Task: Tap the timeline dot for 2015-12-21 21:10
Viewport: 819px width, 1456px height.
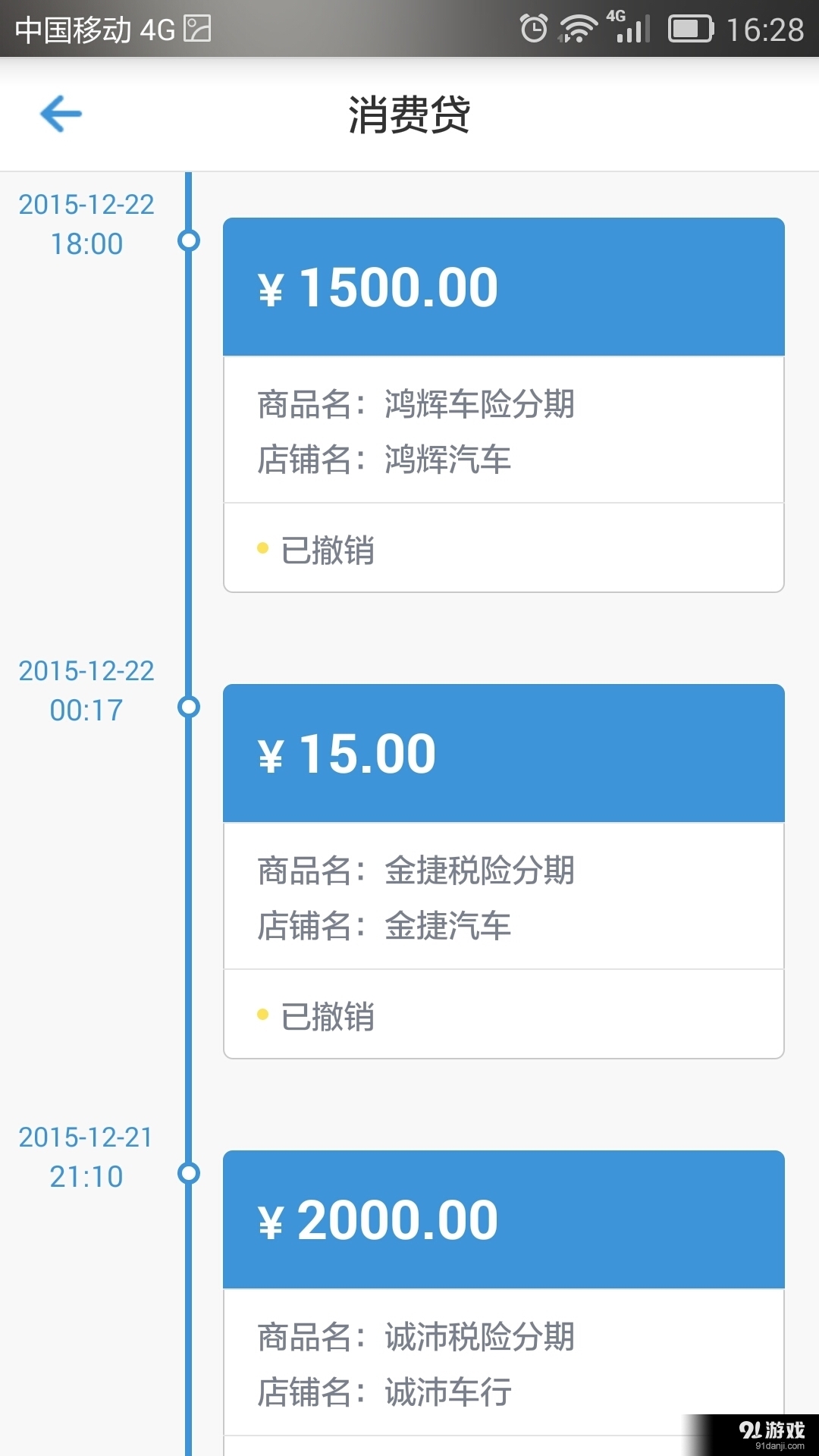Action: click(188, 1173)
